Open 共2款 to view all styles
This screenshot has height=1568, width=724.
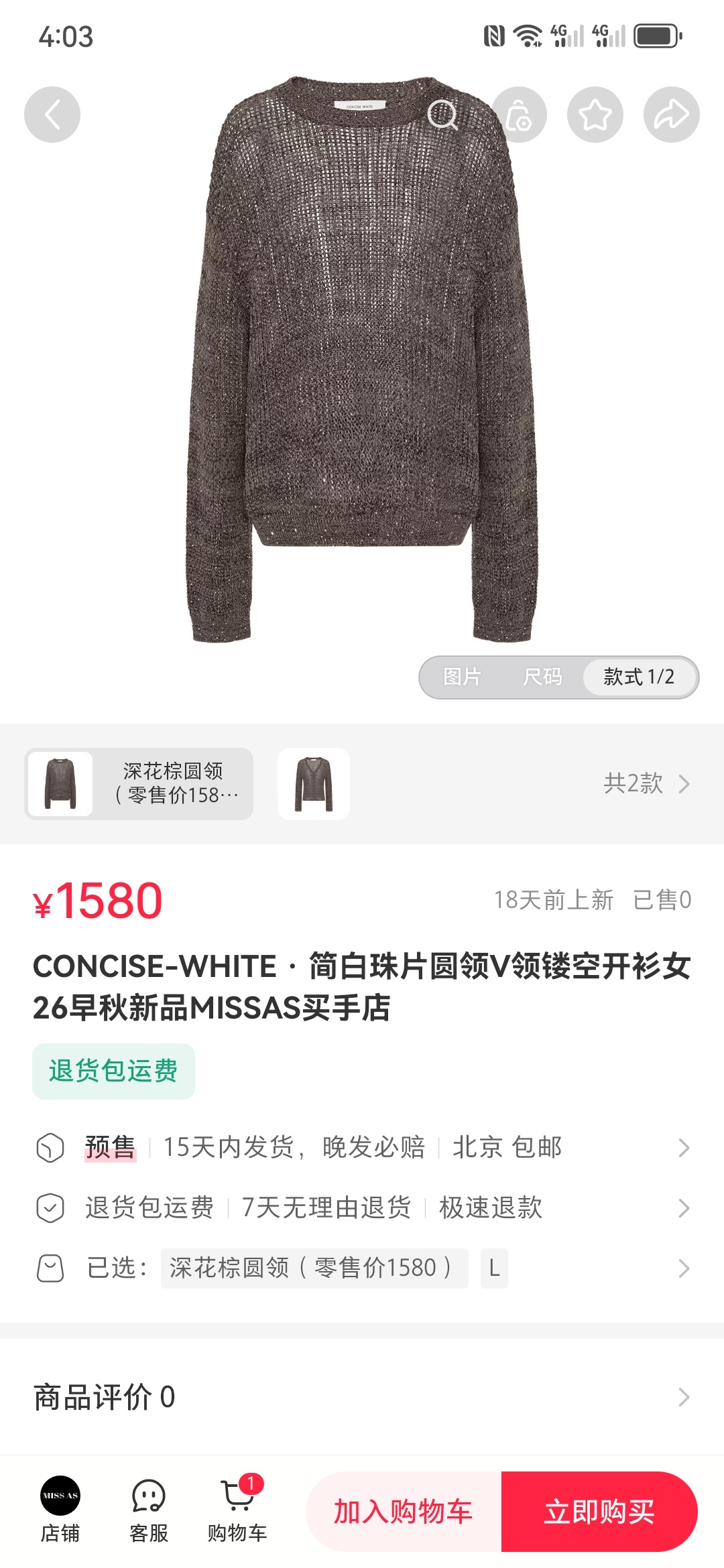[647, 783]
